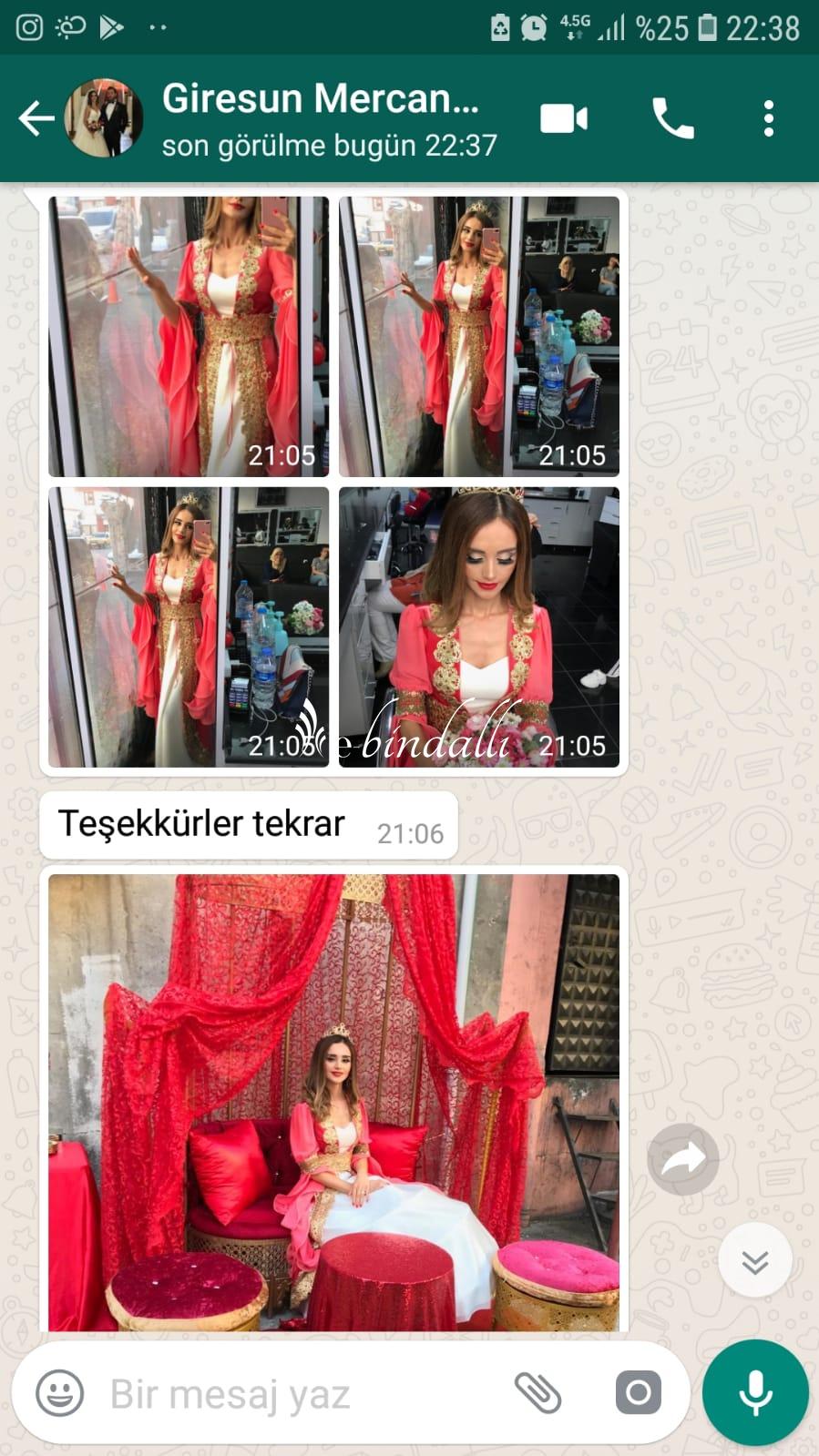Screen dimensions: 819x1456
Task: Go back to the chat list
Action: click(36, 119)
